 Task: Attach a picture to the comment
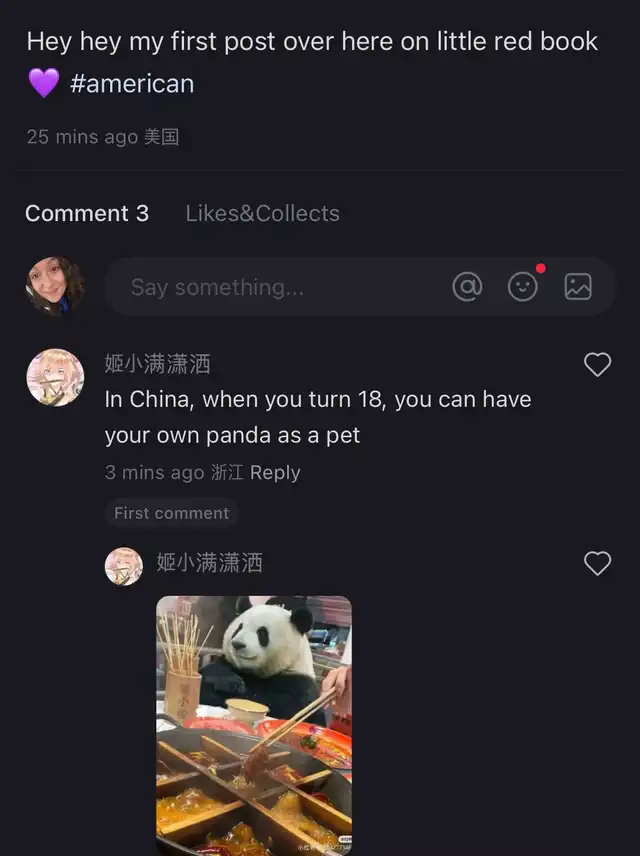(578, 287)
